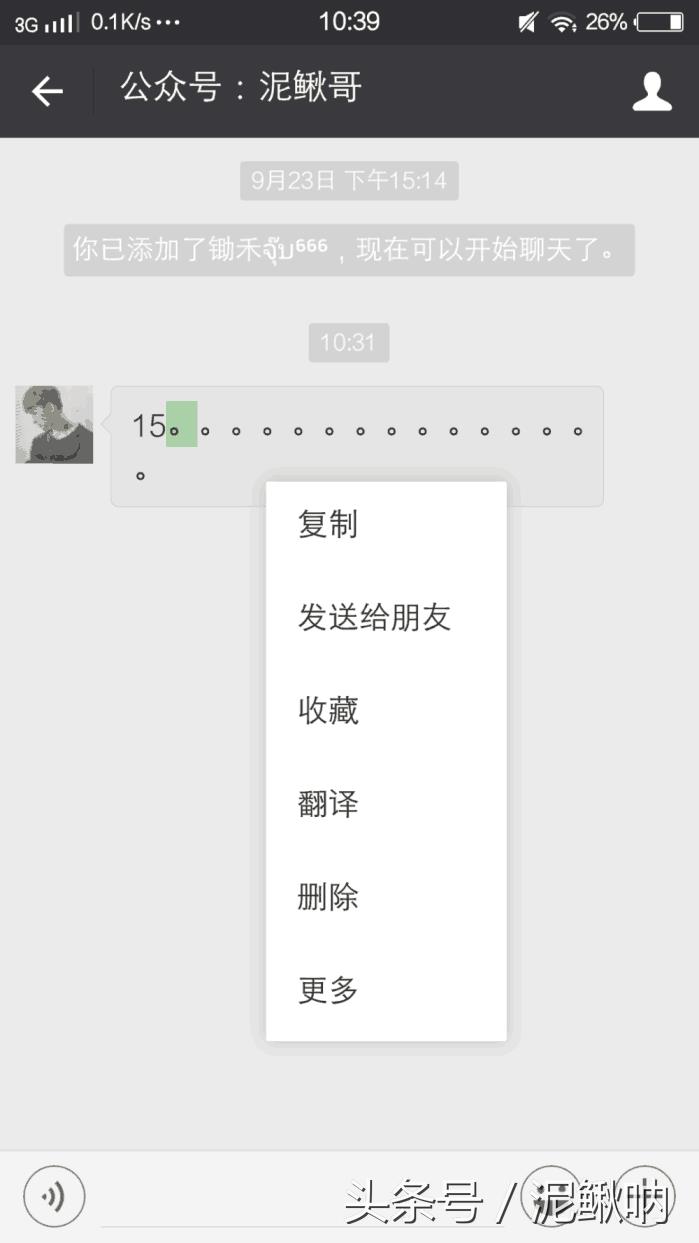This screenshot has height=1243, width=699.
Task: Switch to voice input mode
Action: point(54,1196)
